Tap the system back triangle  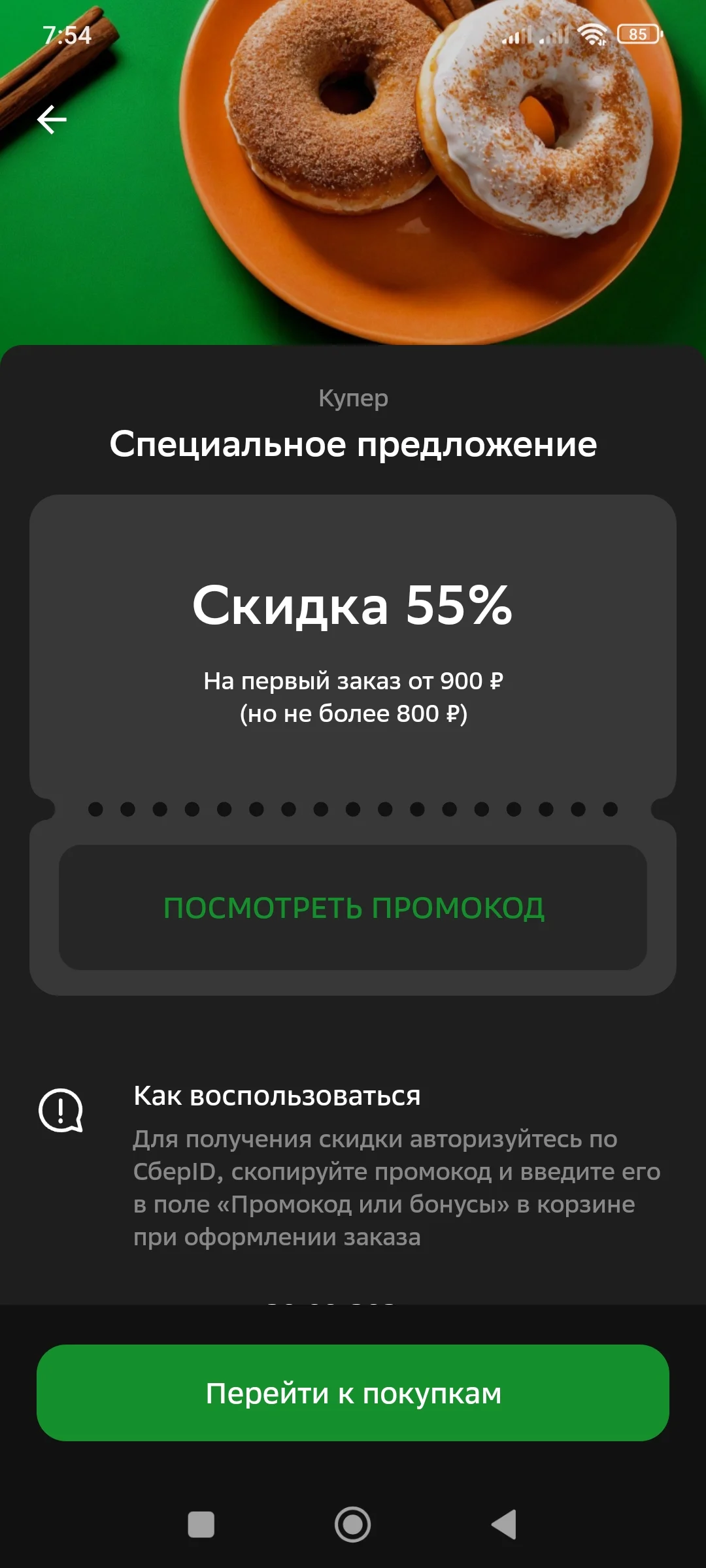[504, 1525]
